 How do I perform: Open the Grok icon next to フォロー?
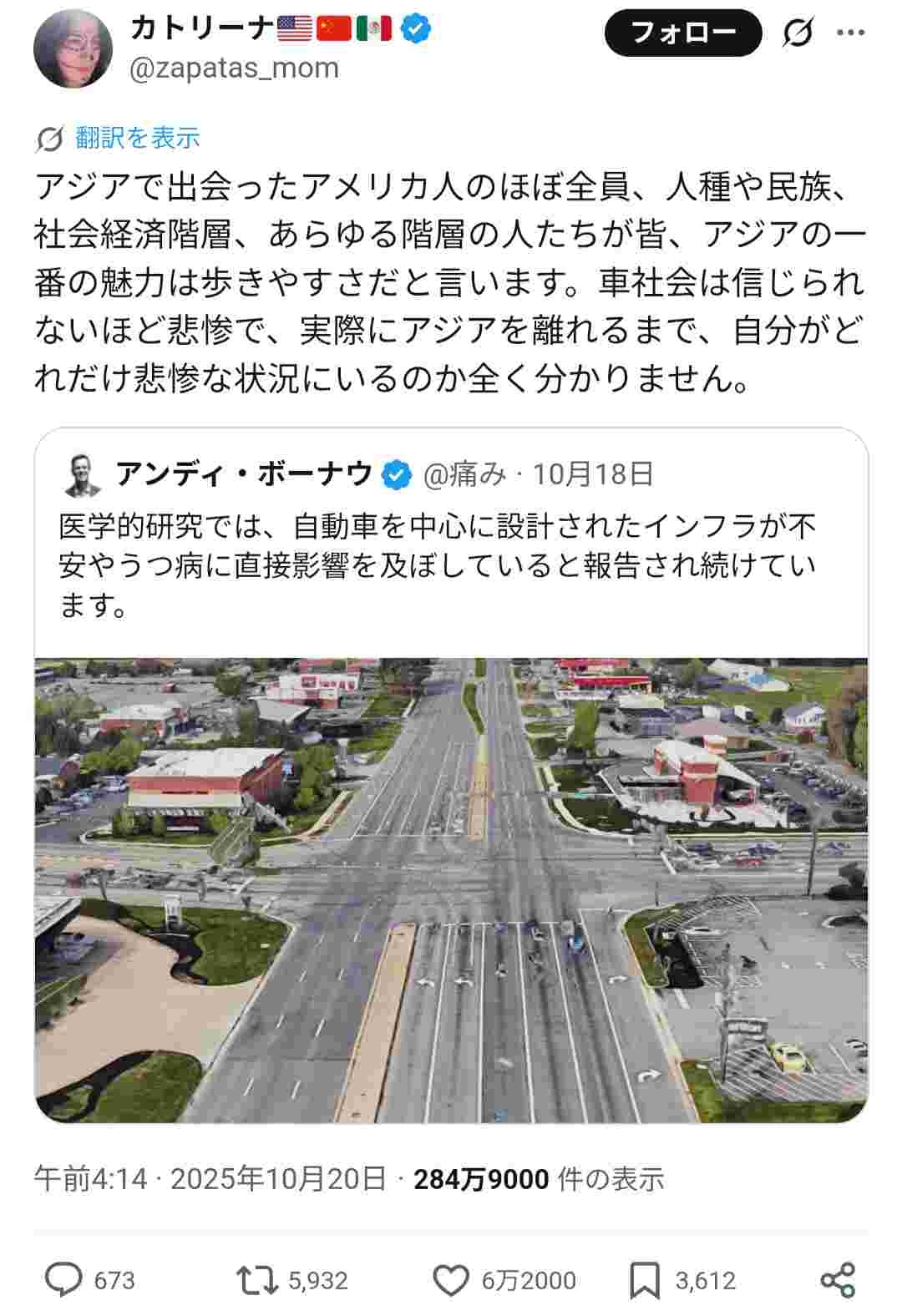[x=798, y=33]
